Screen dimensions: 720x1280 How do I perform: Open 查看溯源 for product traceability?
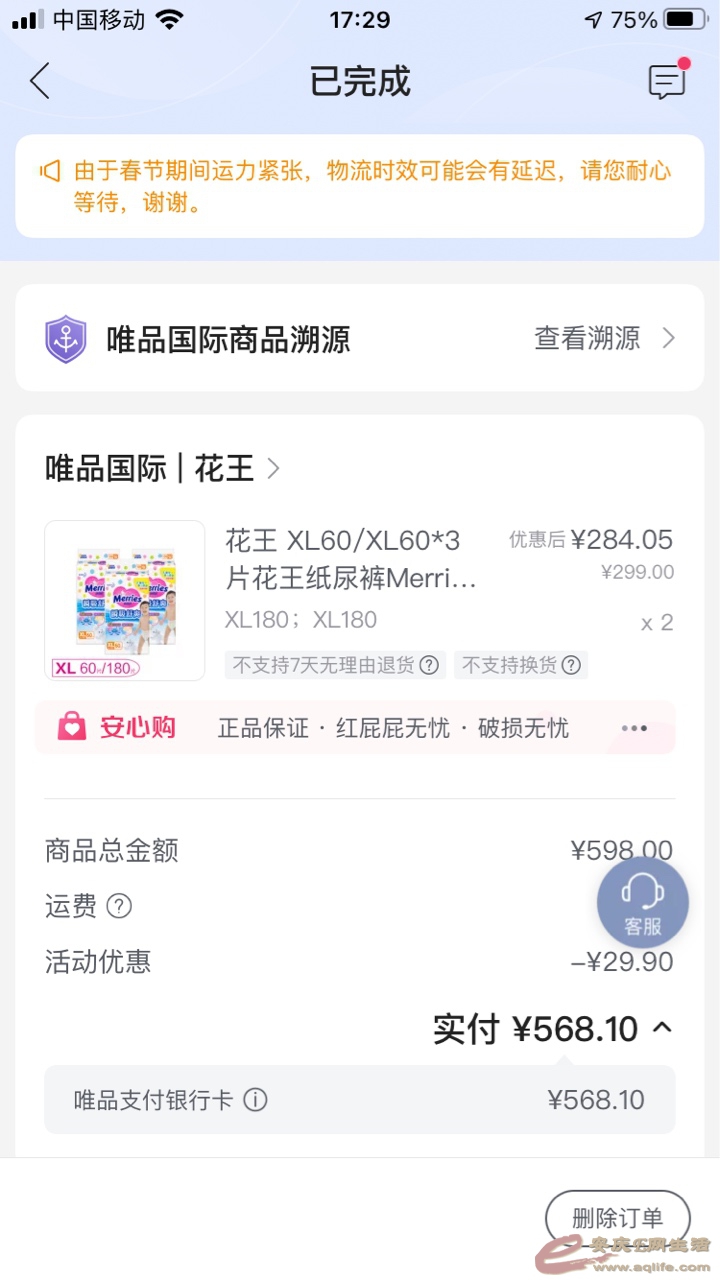tap(604, 338)
